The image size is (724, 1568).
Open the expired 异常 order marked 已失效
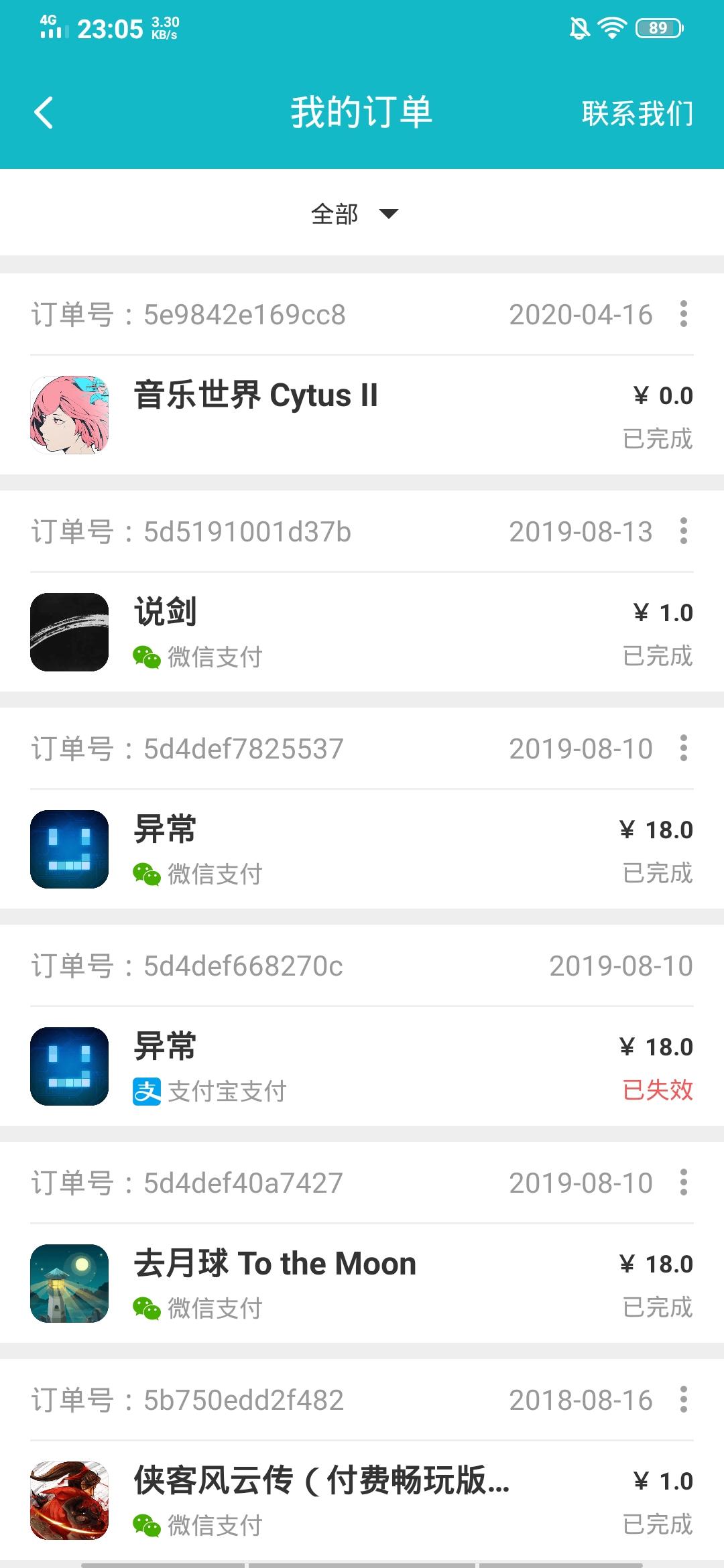[362, 1066]
